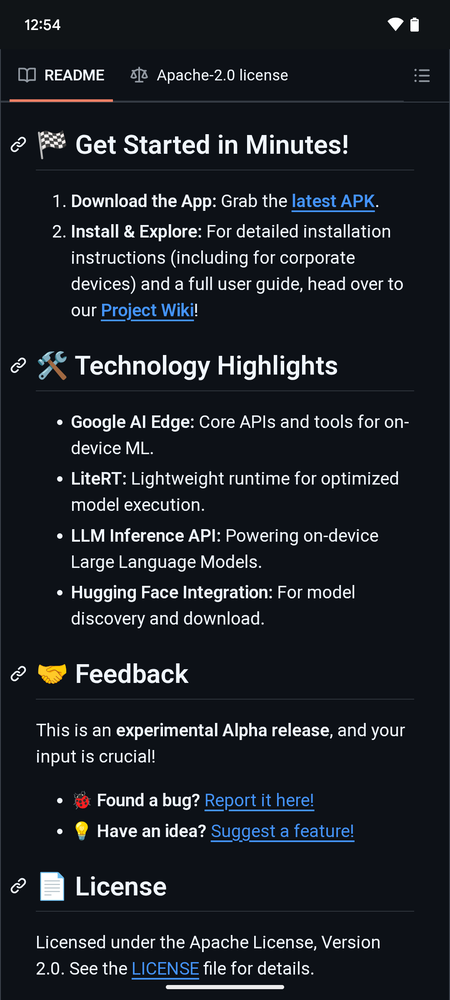This screenshot has height=1000, width=450.
Task: Open the README outline menu
Action: (x=421, y=76)
